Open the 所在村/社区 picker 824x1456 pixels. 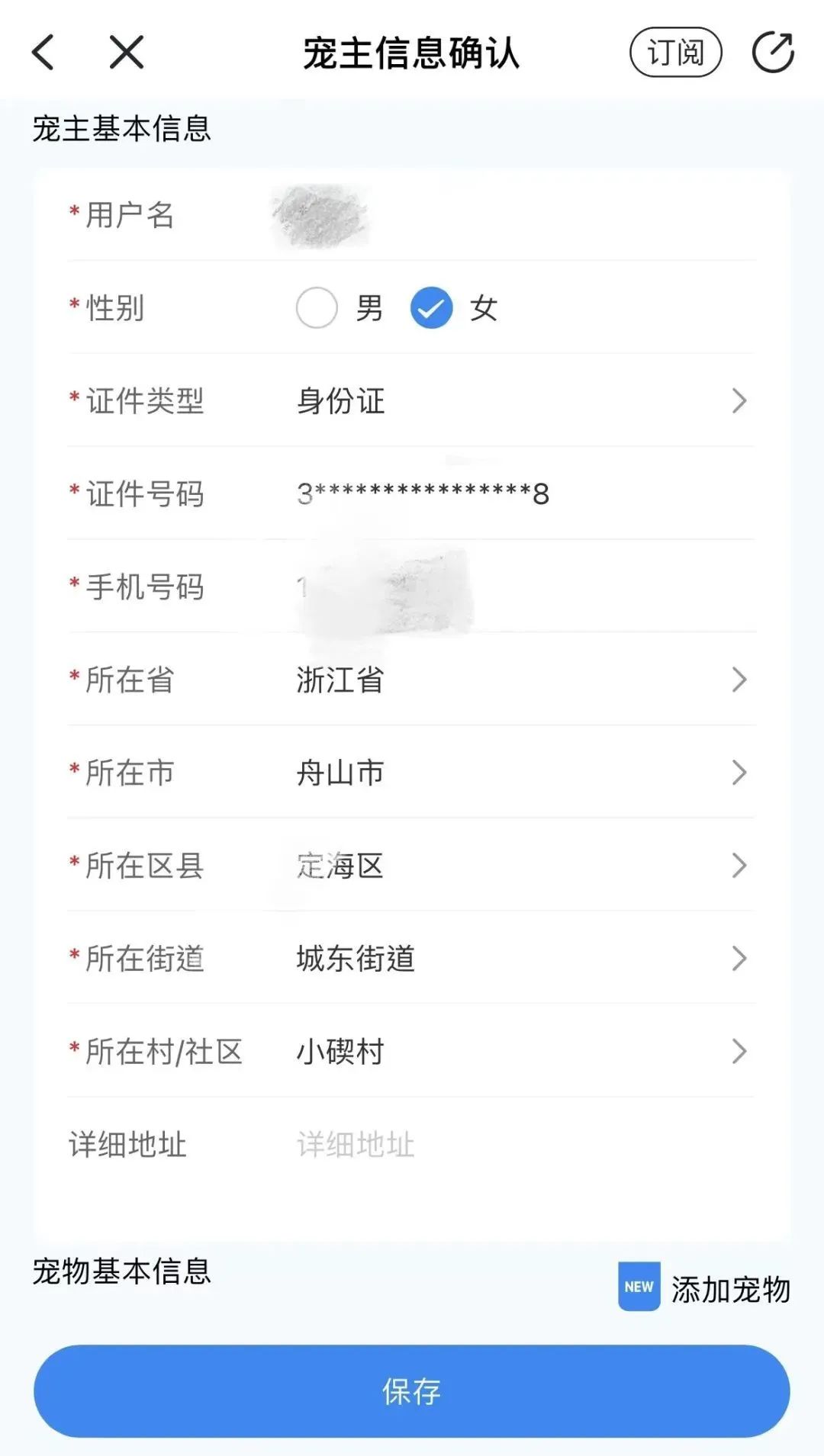coord(519,1053)
